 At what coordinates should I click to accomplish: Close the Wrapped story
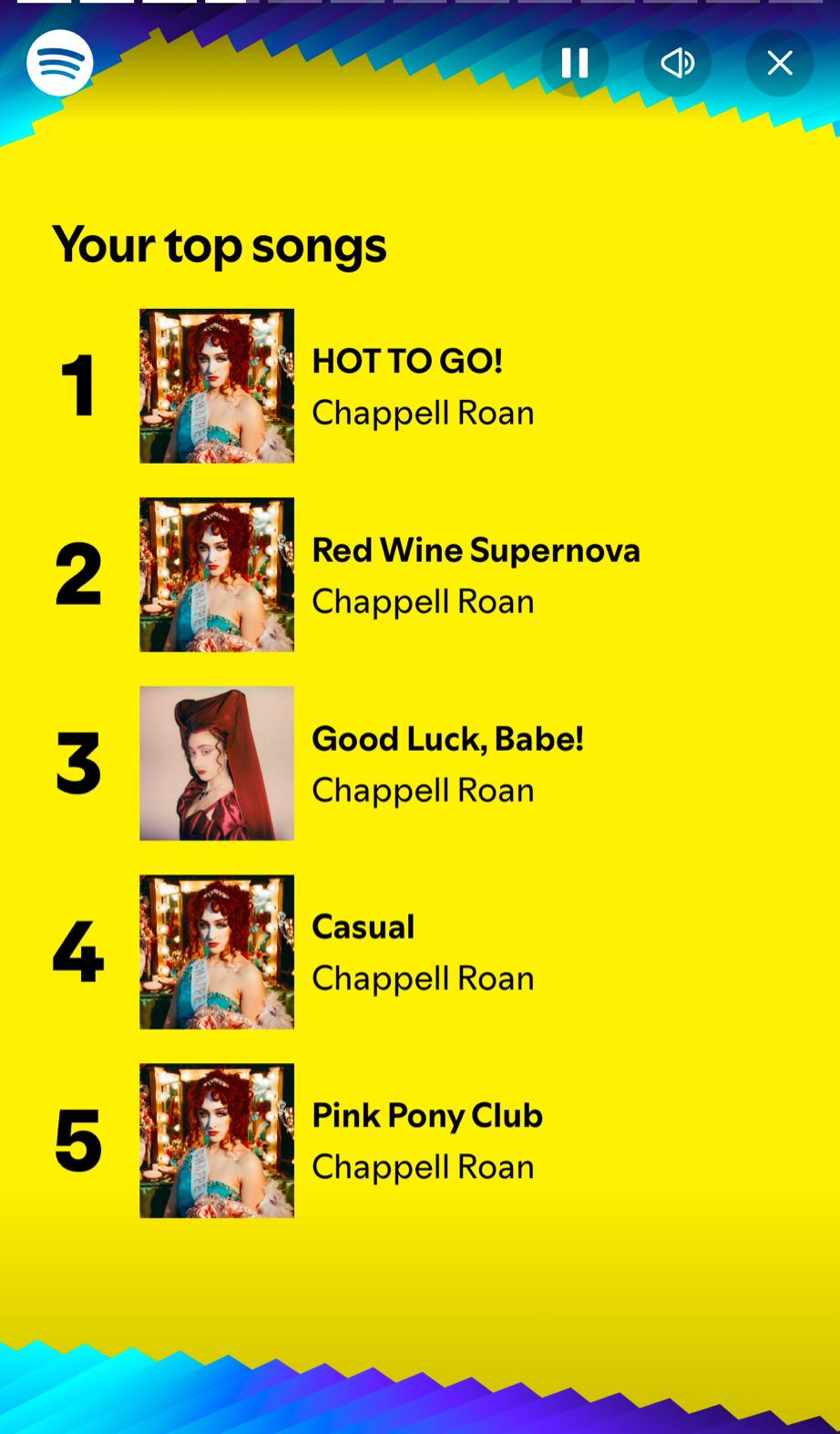[x=780, y=63]
